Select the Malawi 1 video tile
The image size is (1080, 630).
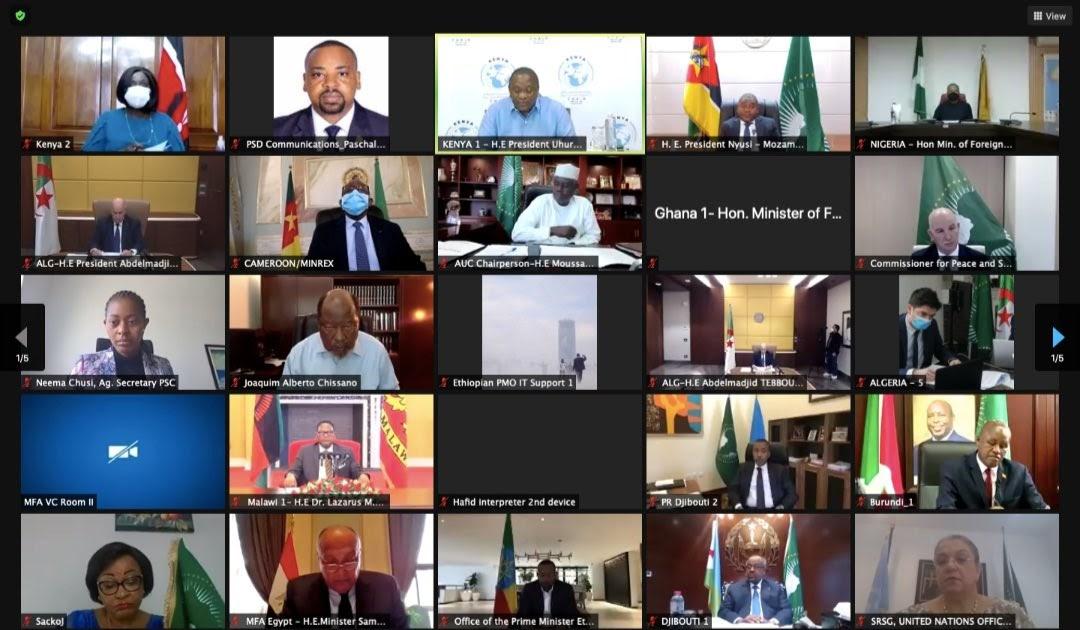(x=331, y=451)
